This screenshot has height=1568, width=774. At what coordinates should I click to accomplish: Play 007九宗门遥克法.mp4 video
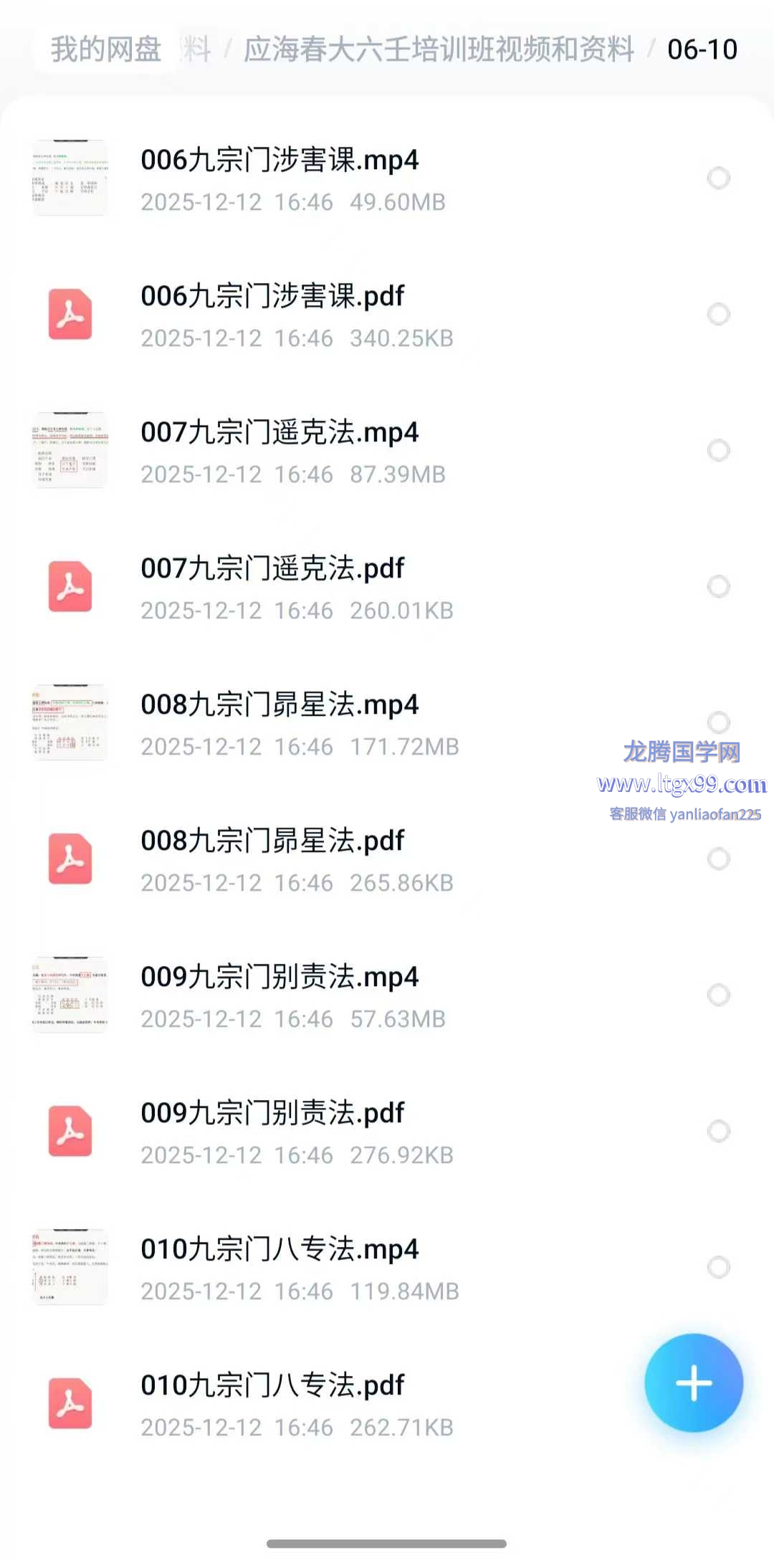coord(279,433)
